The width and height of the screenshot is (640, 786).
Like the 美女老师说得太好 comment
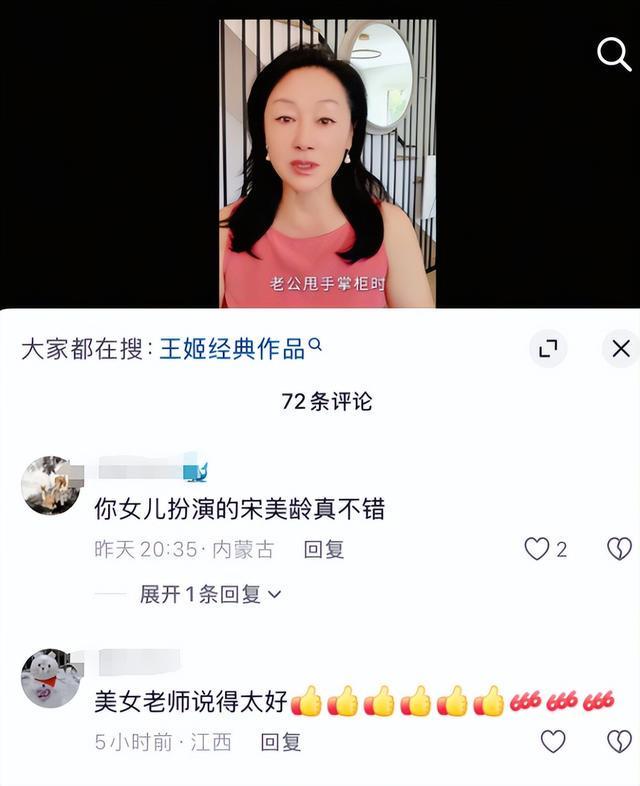coord(552,741)
